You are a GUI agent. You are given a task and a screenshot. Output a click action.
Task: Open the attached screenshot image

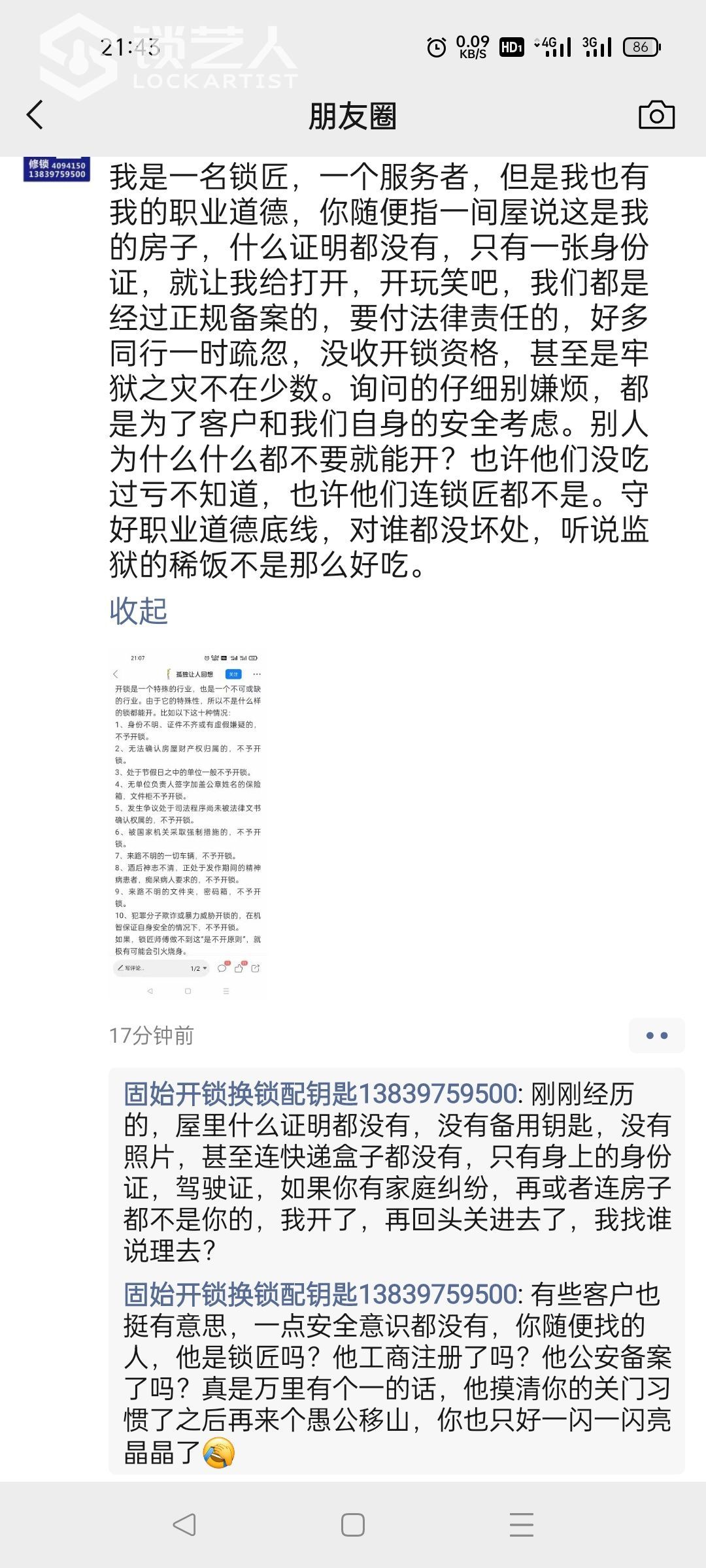tap(188, 825)
